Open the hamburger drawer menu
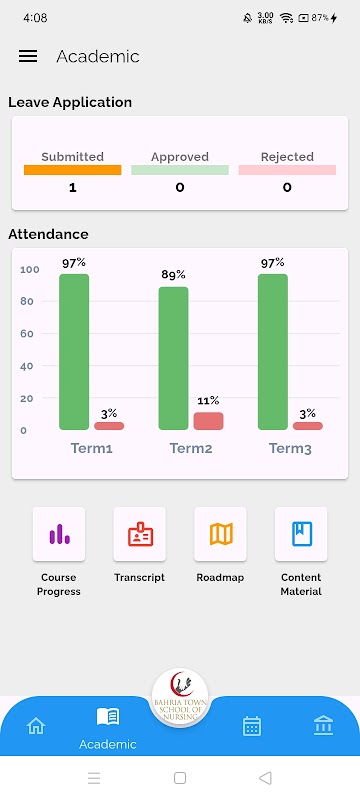This screenshot has height=800, width=360. pyautogui.click(x=28, y=56)
